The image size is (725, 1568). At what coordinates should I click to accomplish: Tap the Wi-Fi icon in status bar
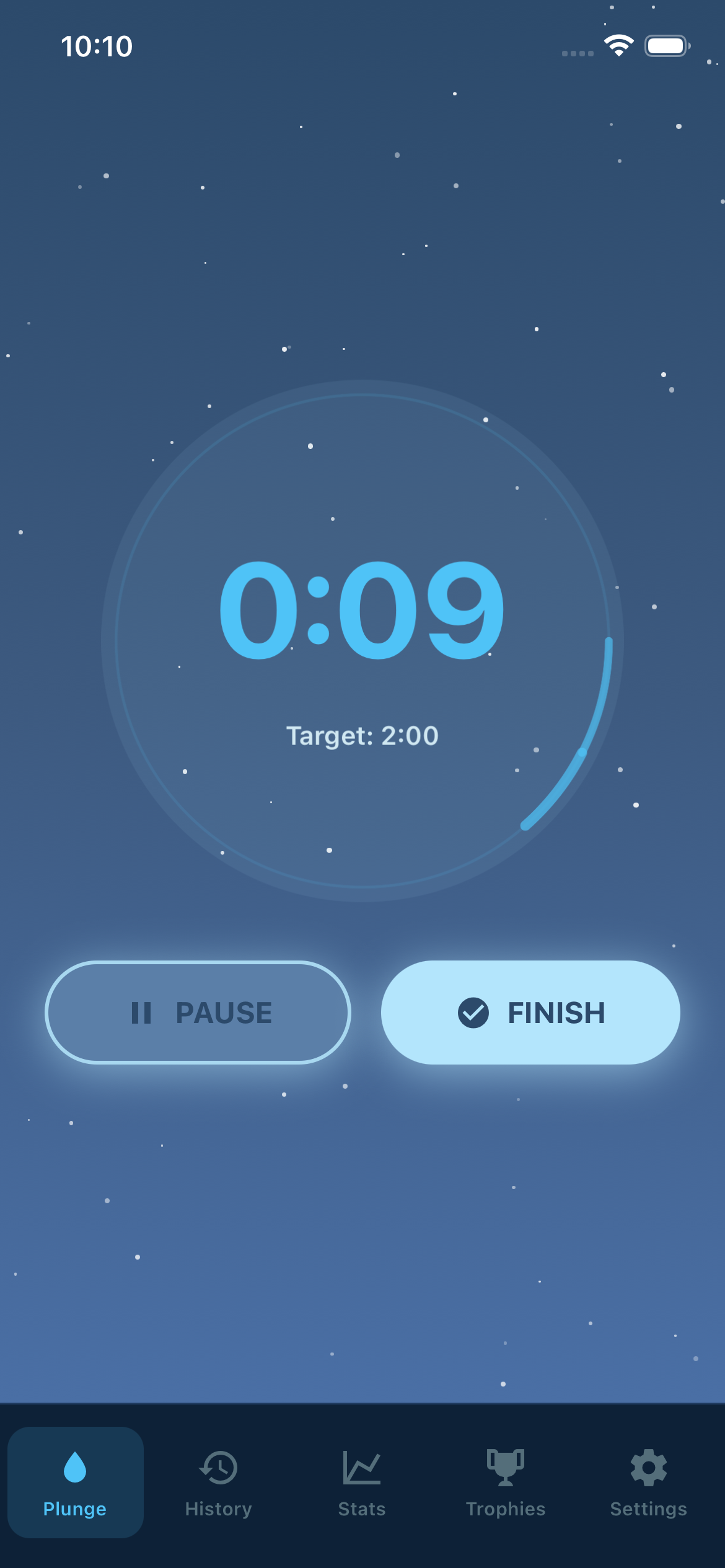[x=618, y=45]
